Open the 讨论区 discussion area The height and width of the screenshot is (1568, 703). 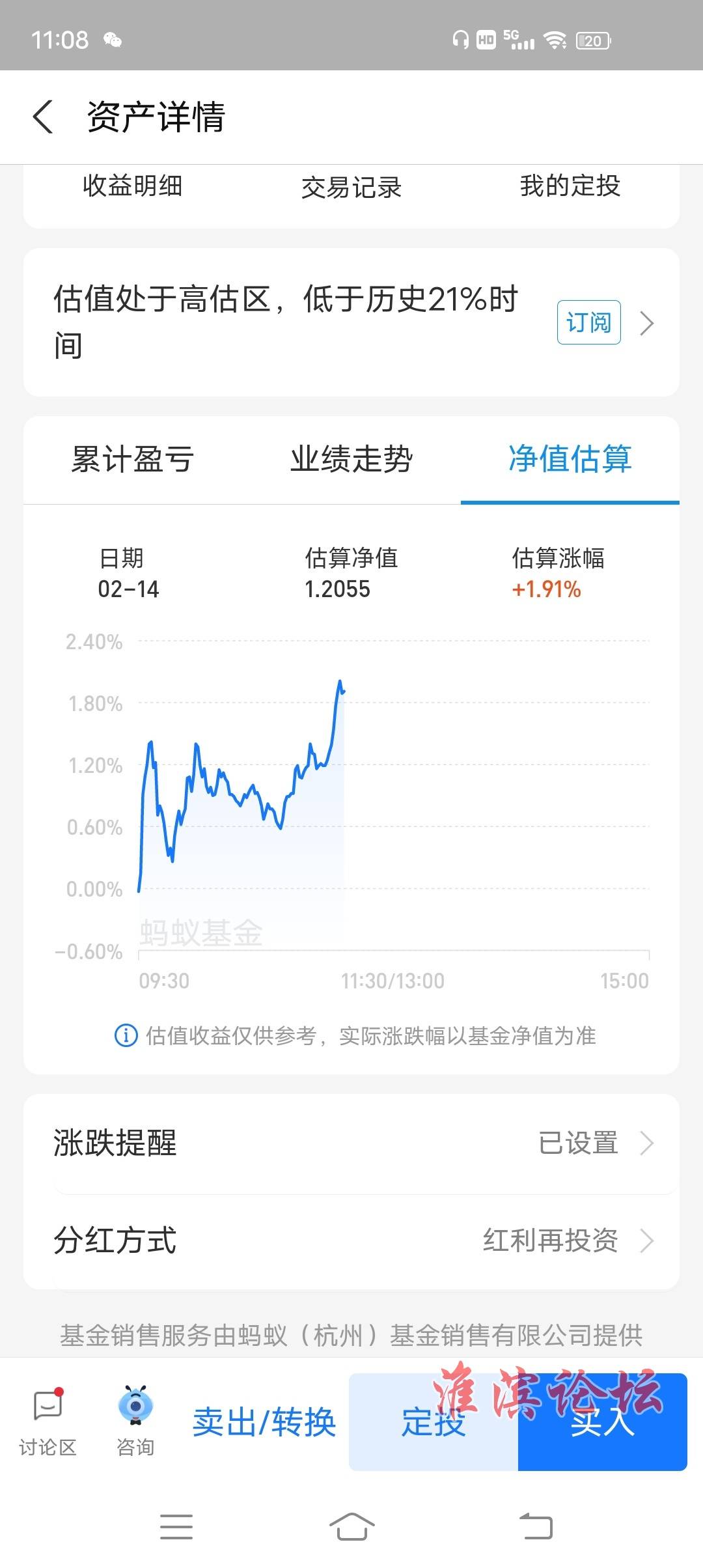tap(48, 1422)
